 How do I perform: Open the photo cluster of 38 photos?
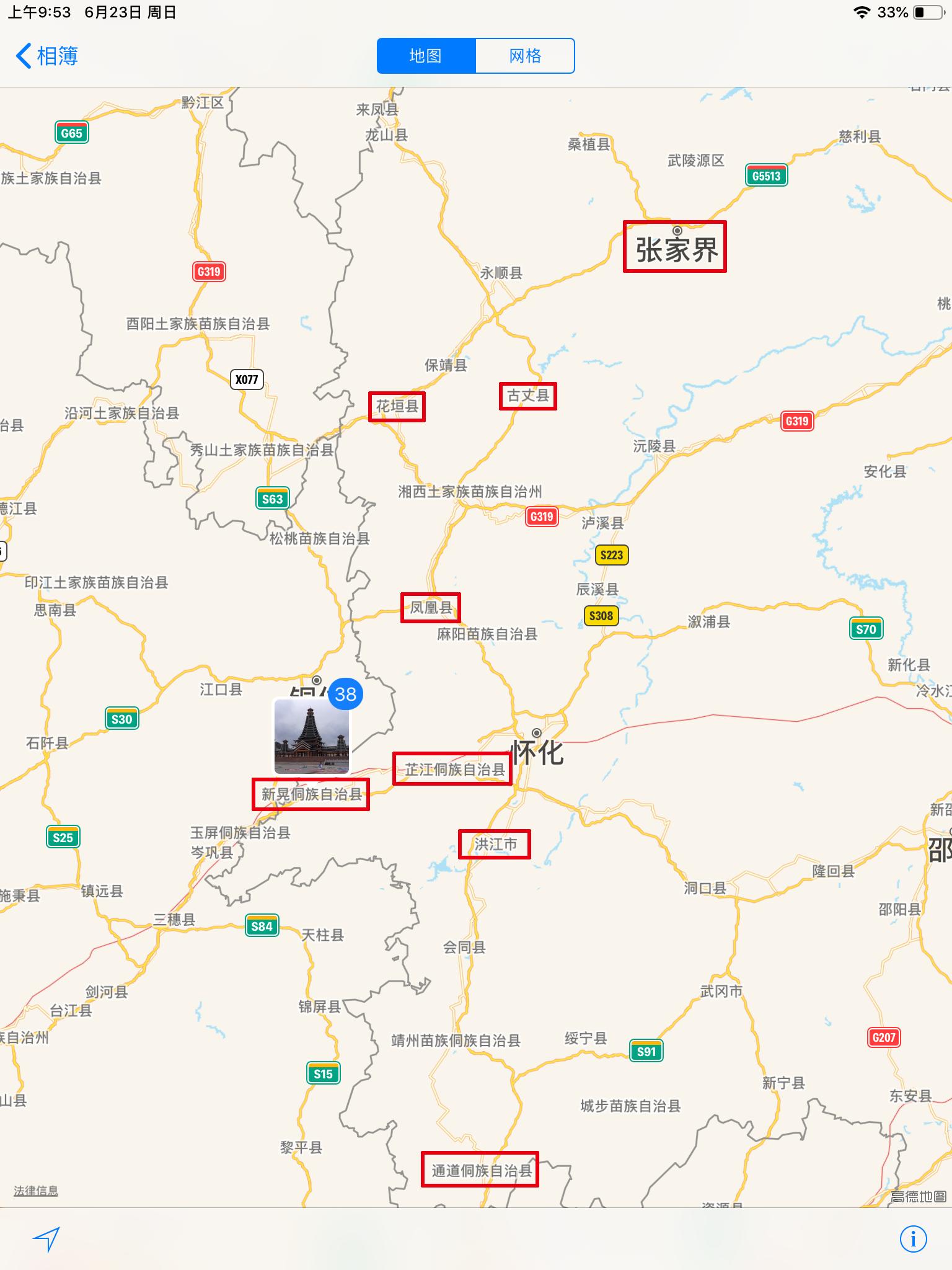[x=312, y=735]
